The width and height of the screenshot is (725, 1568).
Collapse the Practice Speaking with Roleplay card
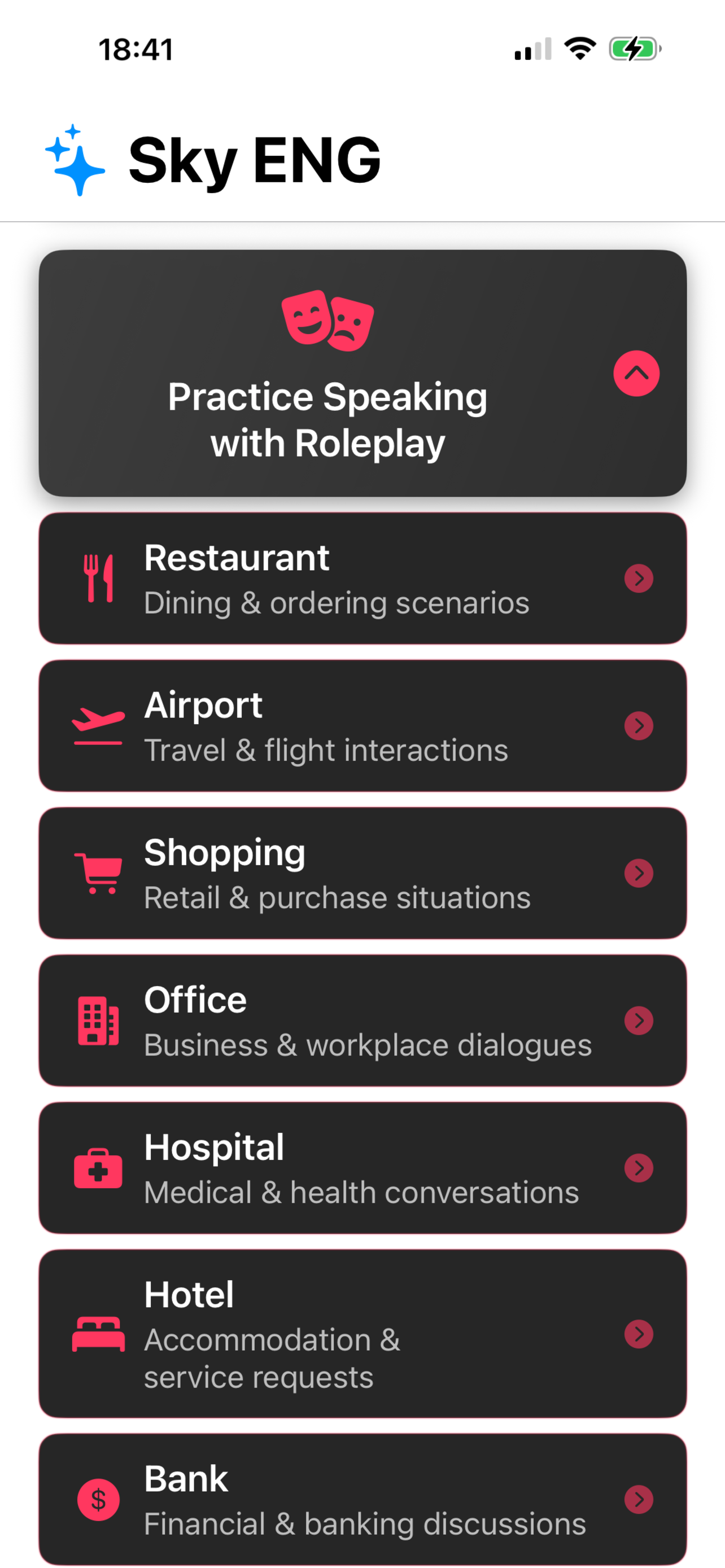click(636, 374)
